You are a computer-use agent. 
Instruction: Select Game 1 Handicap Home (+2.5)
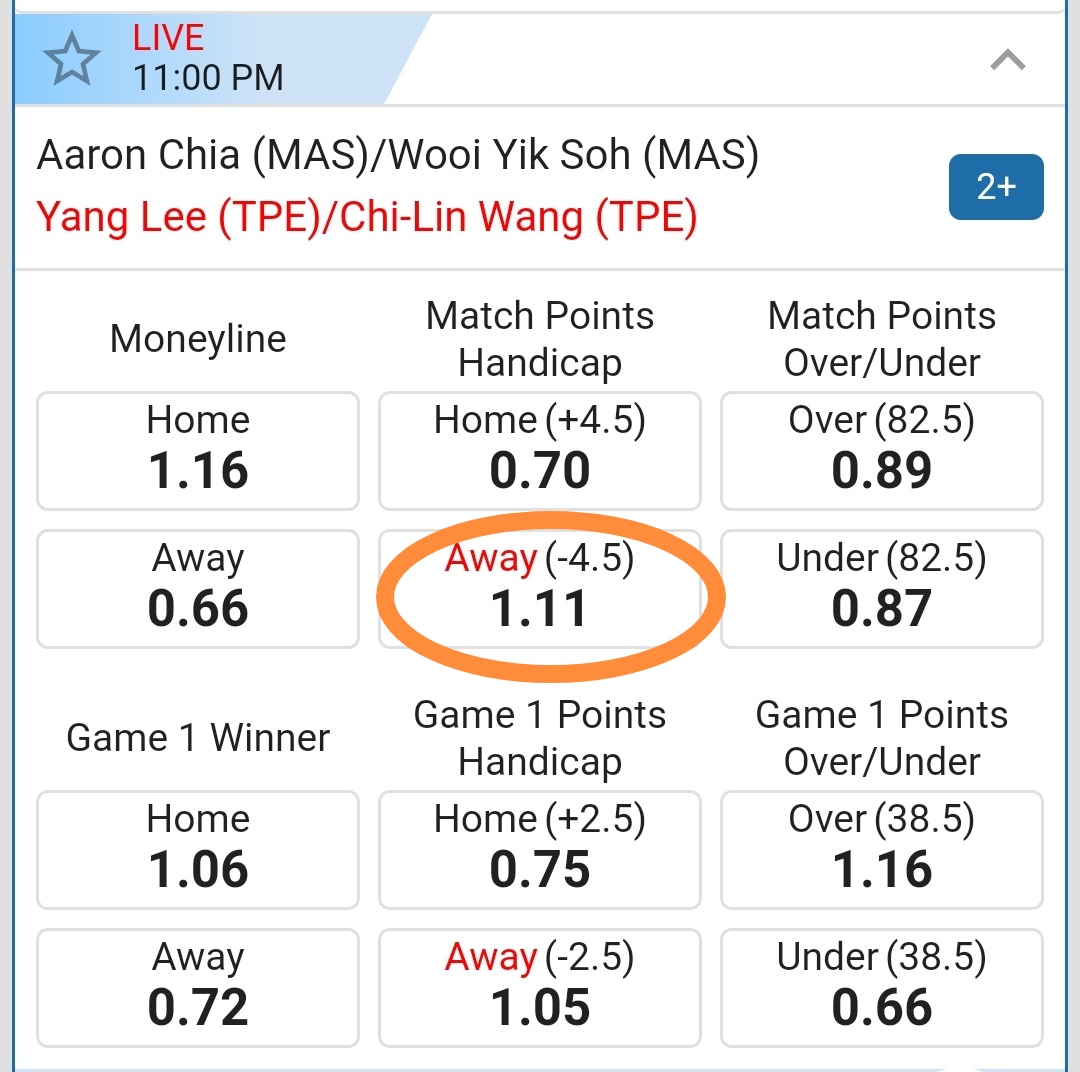pos(540,849)
